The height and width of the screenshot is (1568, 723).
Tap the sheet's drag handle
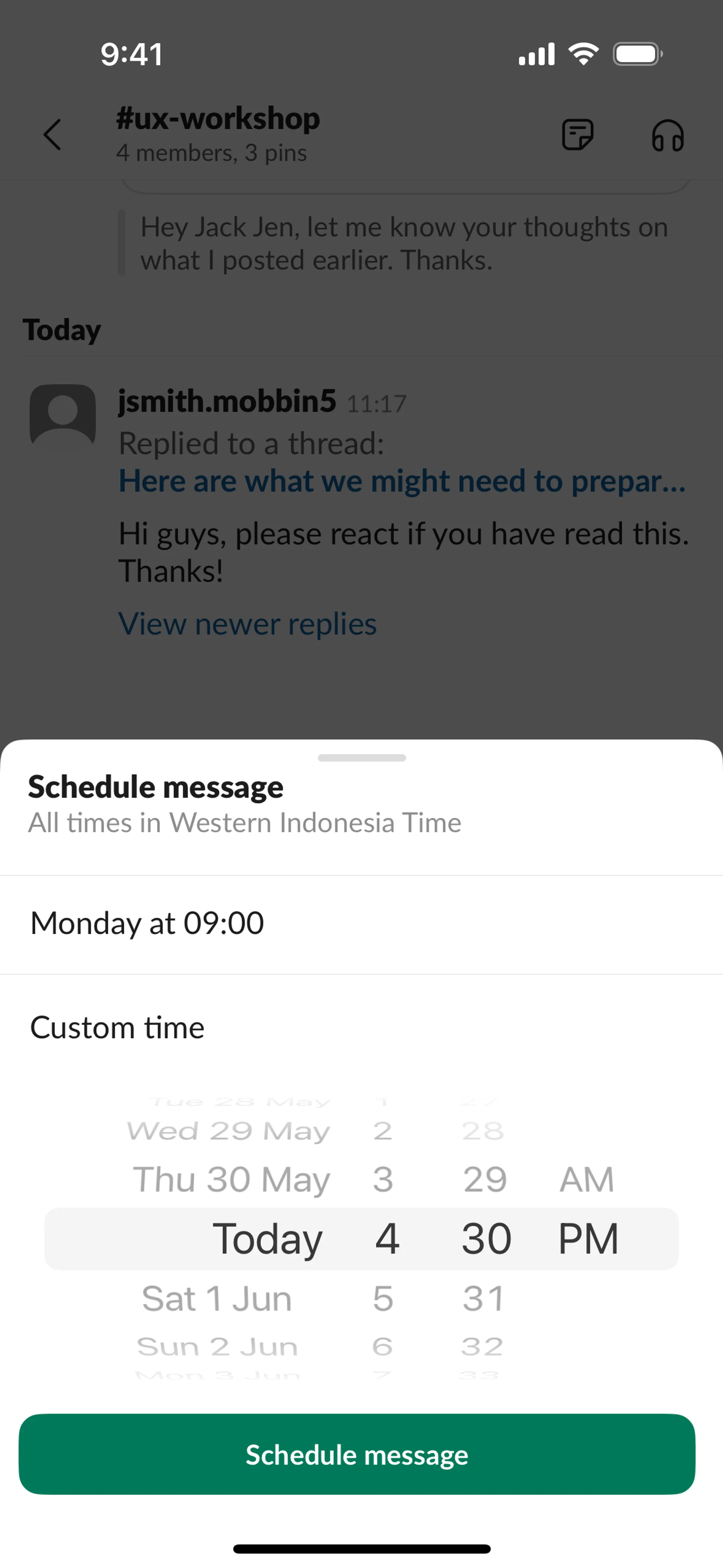[x=361, y=758]
